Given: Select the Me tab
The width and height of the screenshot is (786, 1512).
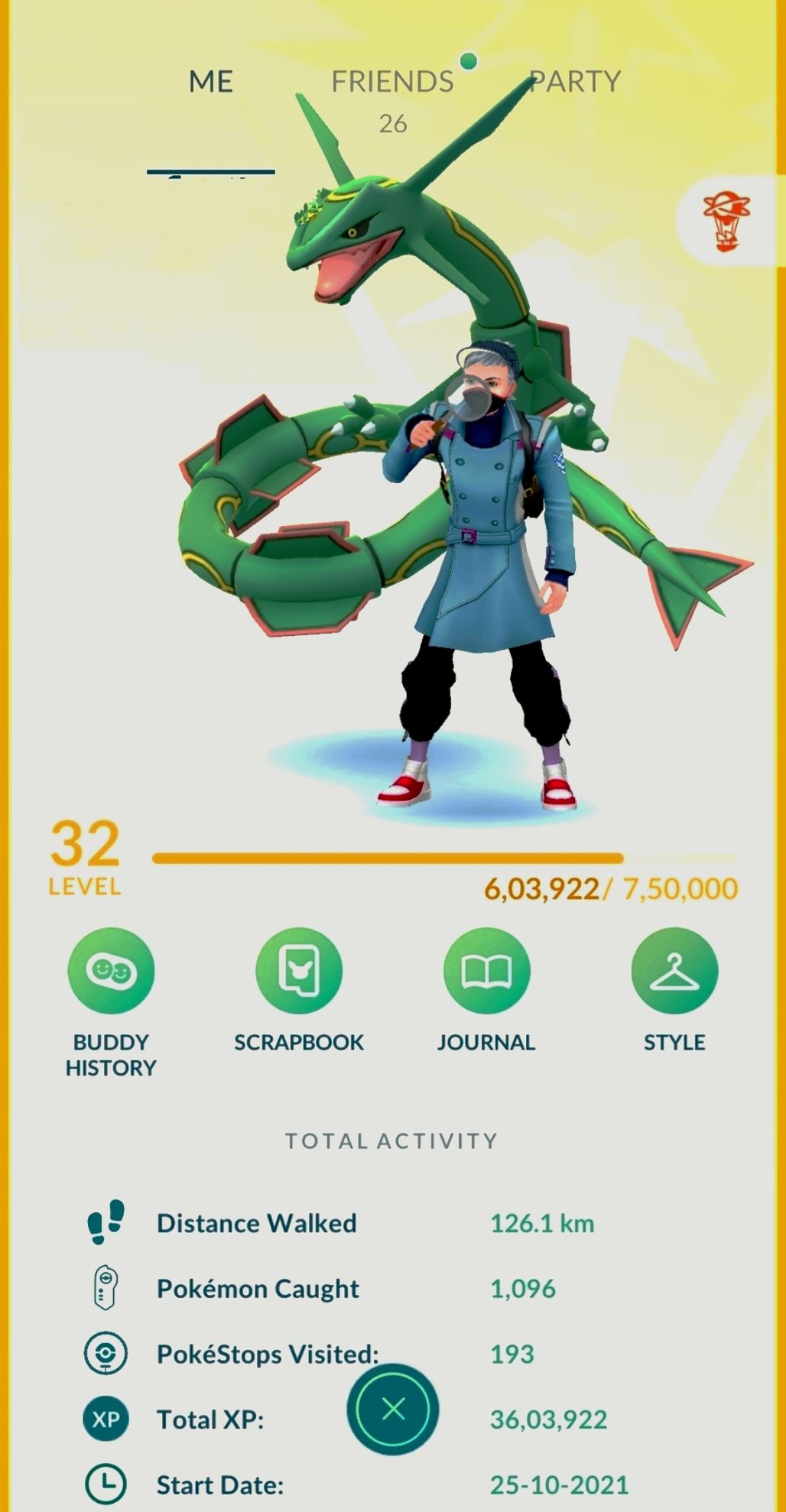Looking at the screenshot, I should click(x=211, y=82).
